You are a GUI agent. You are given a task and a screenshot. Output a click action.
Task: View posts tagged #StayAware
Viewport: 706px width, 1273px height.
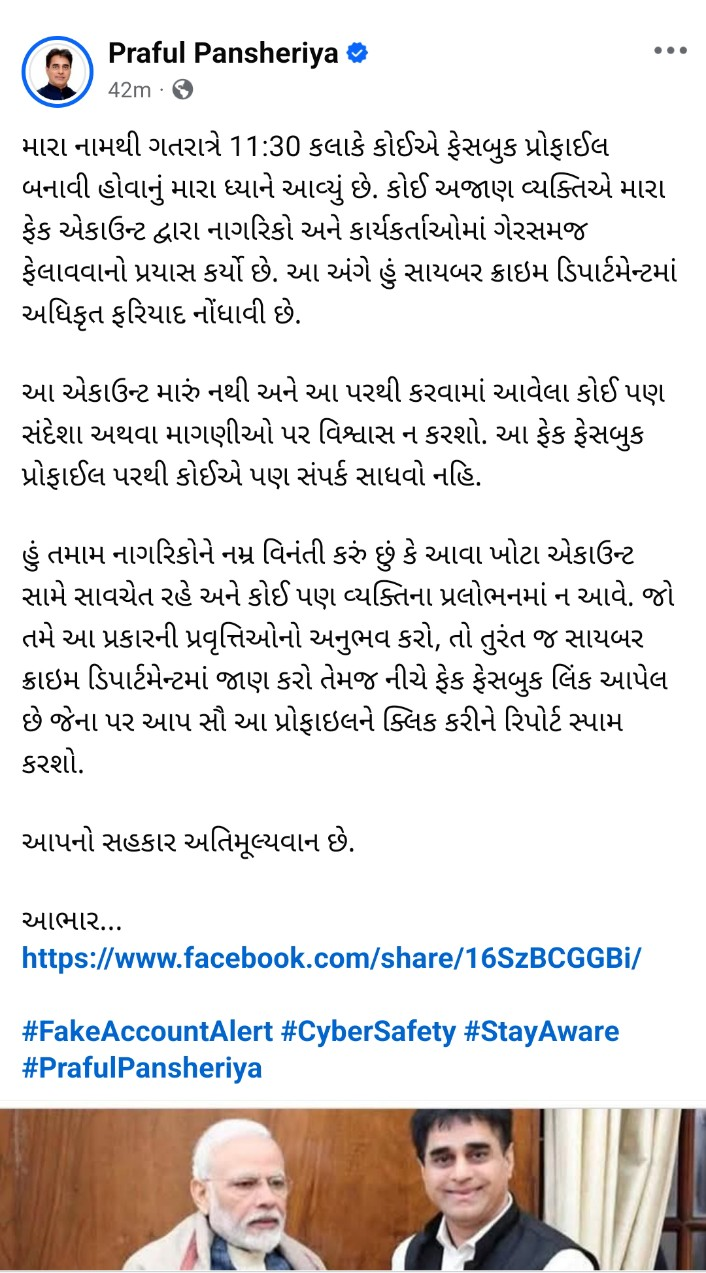click(x=541, y=1031)
